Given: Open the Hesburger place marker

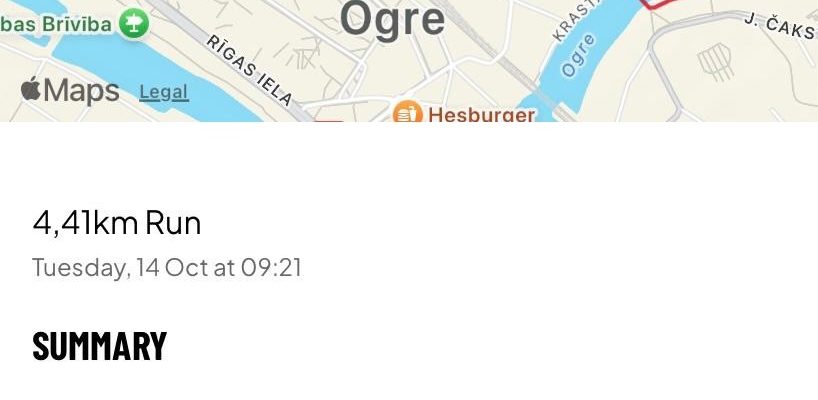Looking at the screenshot, I should 407,114.
